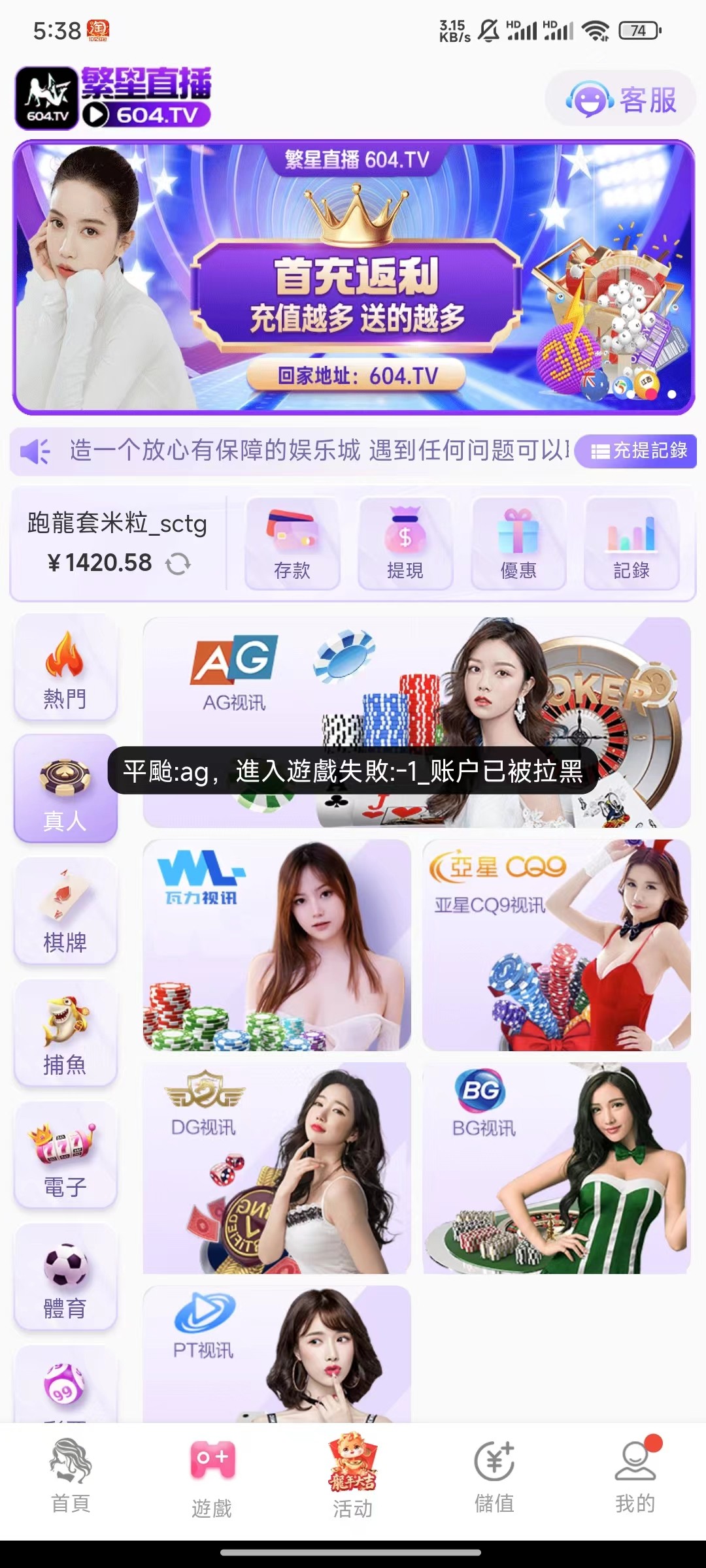Refresh the account balance
Image resolution: width=706 pixels, height=1568 pixels.
(176, 563)
